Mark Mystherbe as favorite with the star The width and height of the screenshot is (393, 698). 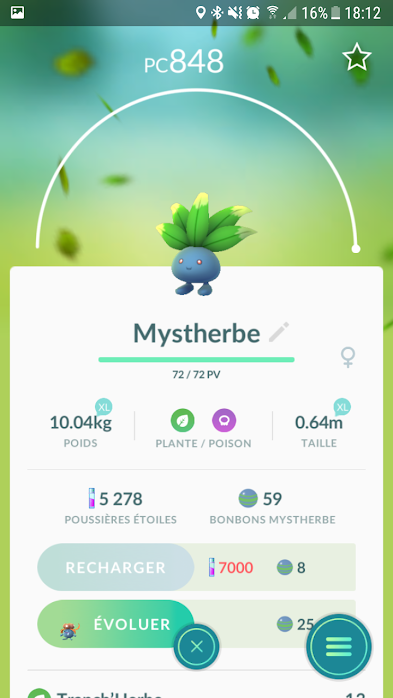357,57
